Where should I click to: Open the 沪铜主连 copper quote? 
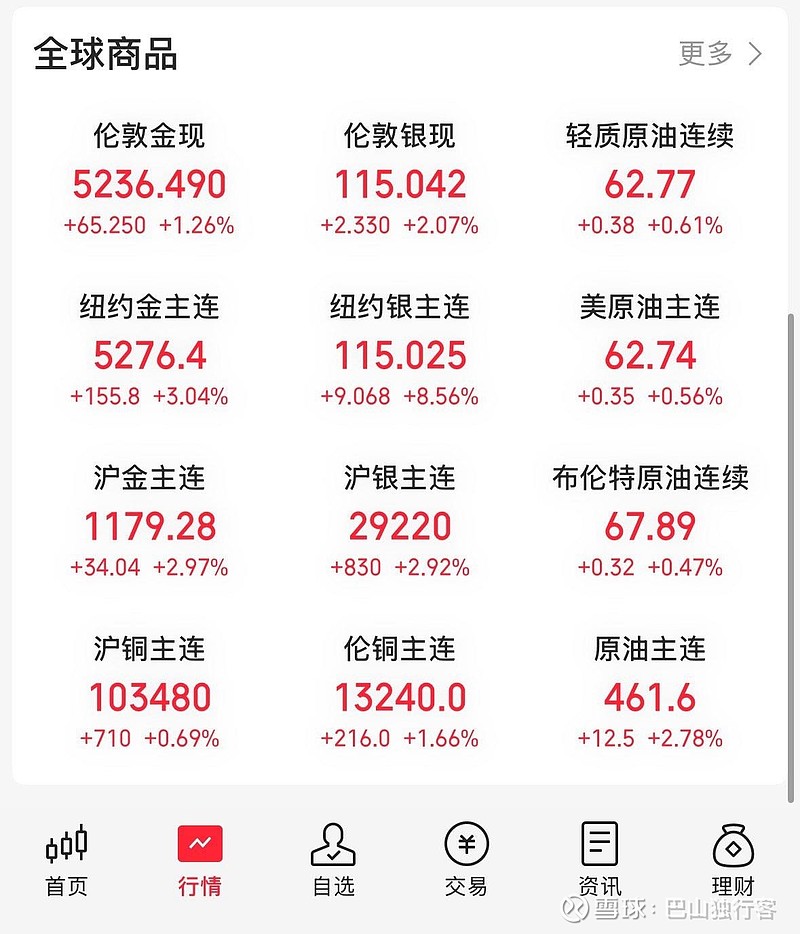(148, 692)
